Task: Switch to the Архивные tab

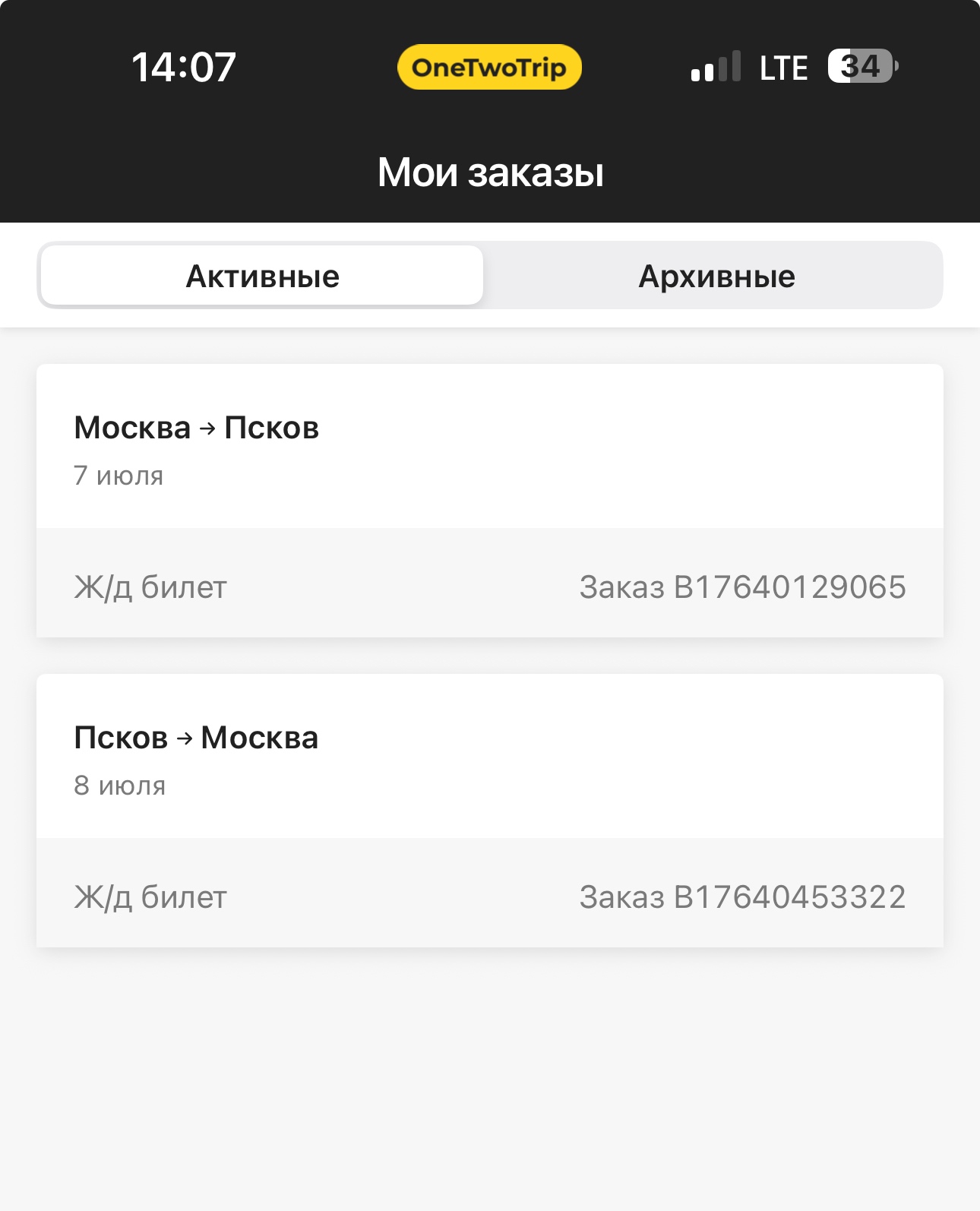Action: coord(716,277)
